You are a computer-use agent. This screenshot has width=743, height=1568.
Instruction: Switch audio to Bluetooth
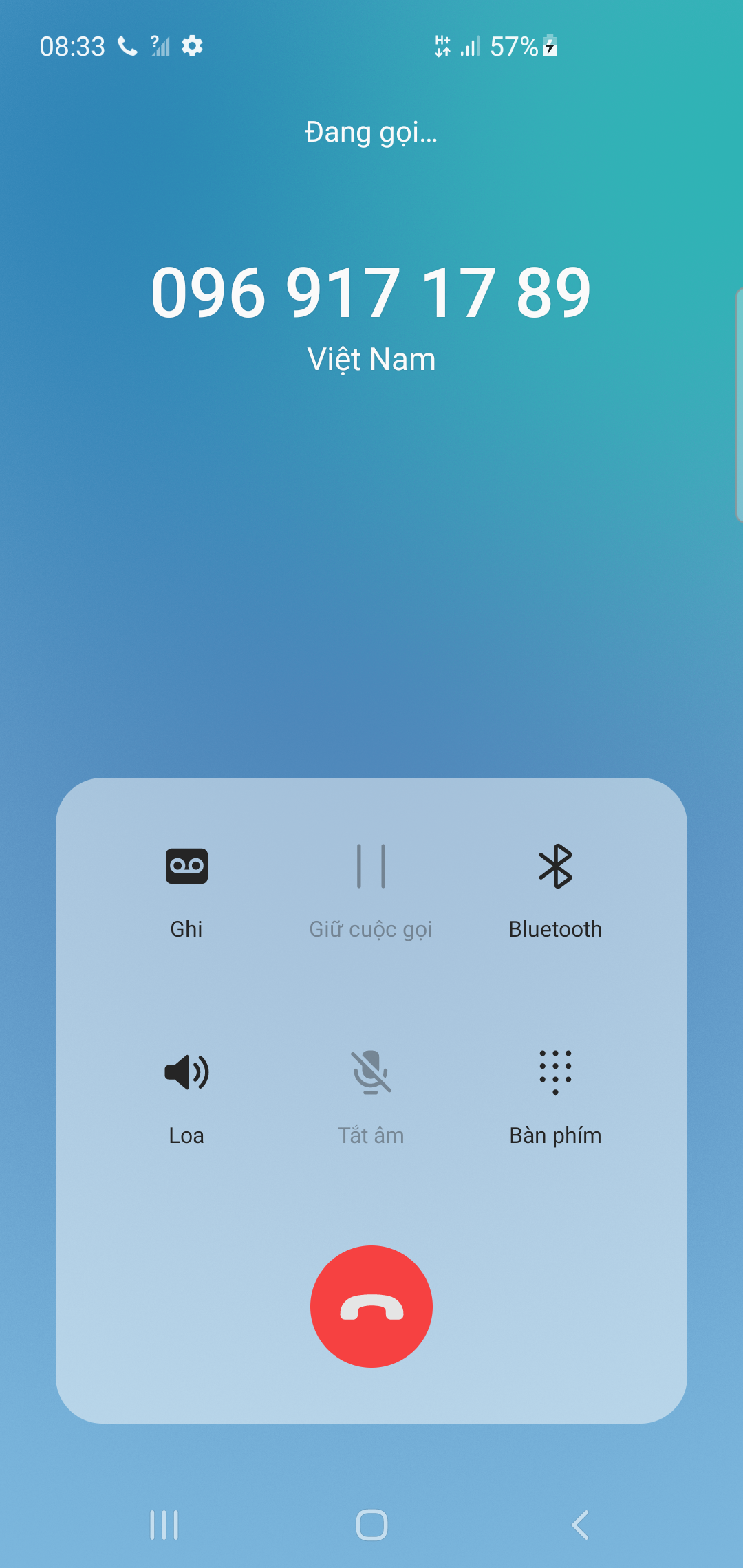(555, 887)
